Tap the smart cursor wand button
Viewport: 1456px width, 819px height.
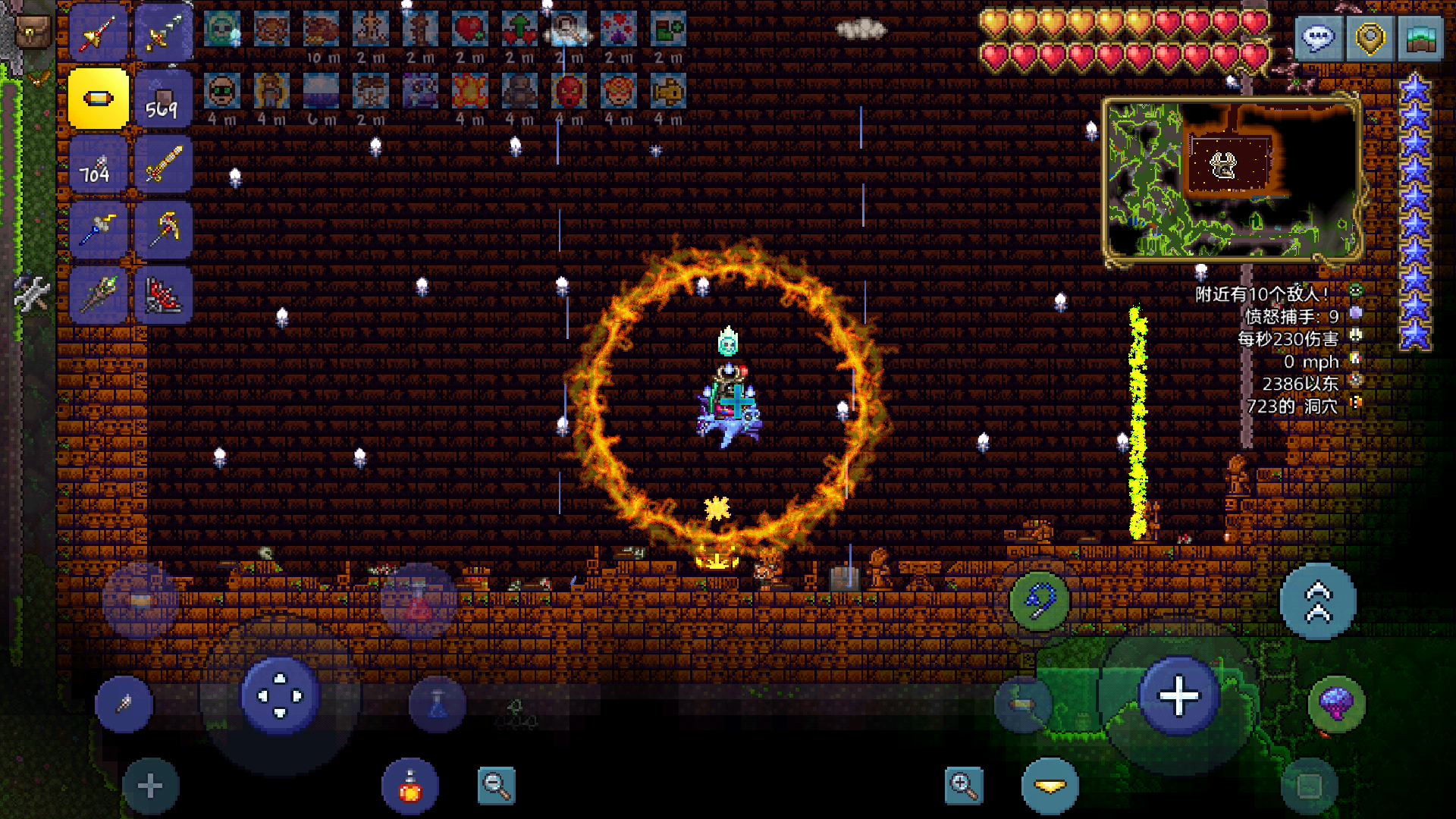click(124, 704)
